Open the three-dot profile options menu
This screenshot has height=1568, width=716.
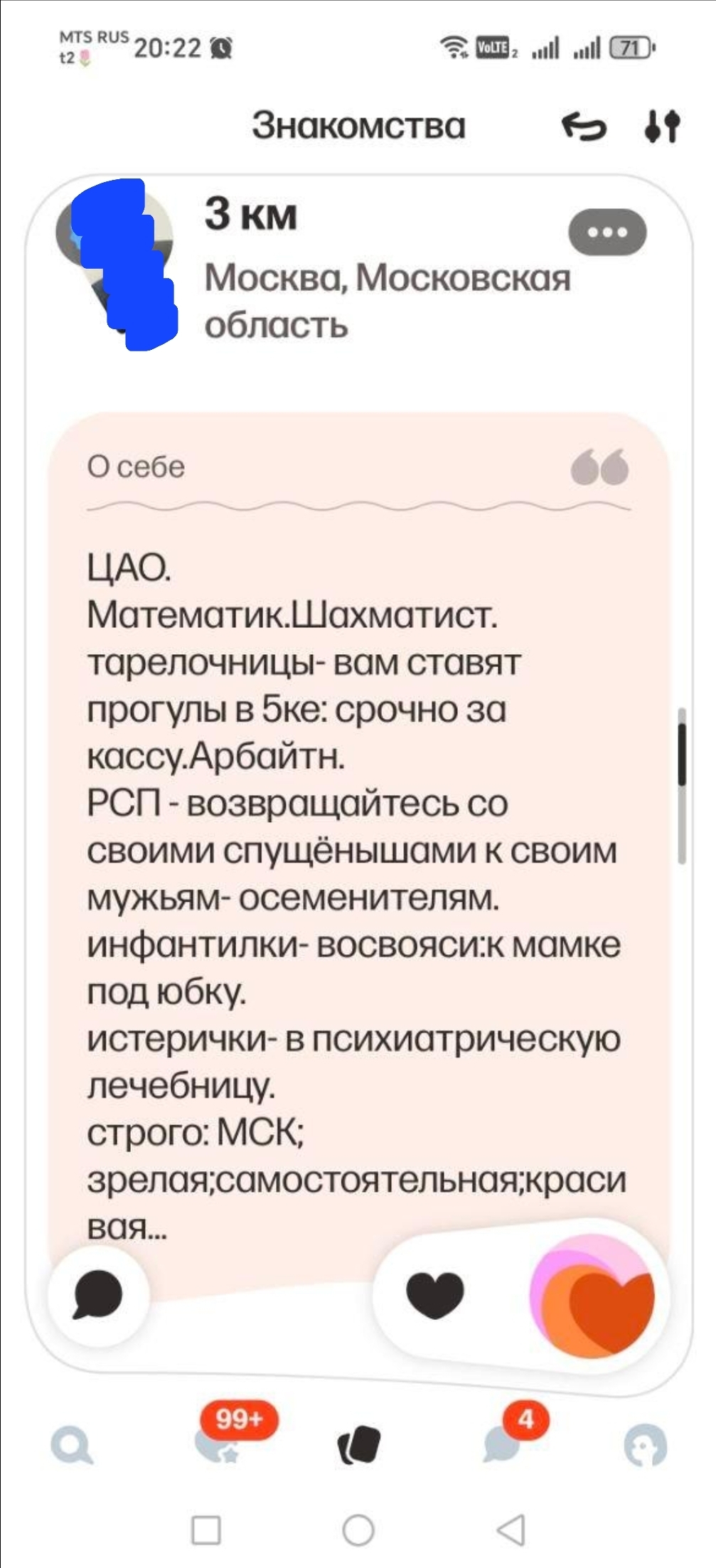(x=607, y=232)
